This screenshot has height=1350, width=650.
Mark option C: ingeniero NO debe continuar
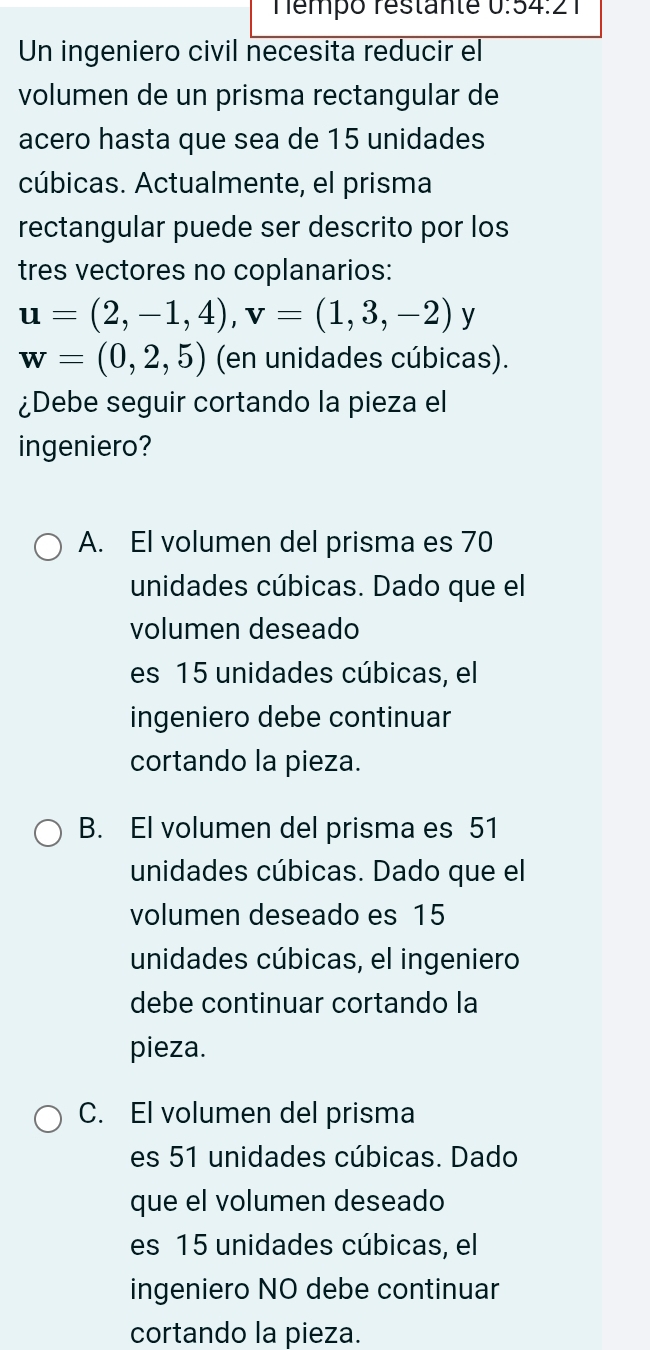click(48, 1117)
